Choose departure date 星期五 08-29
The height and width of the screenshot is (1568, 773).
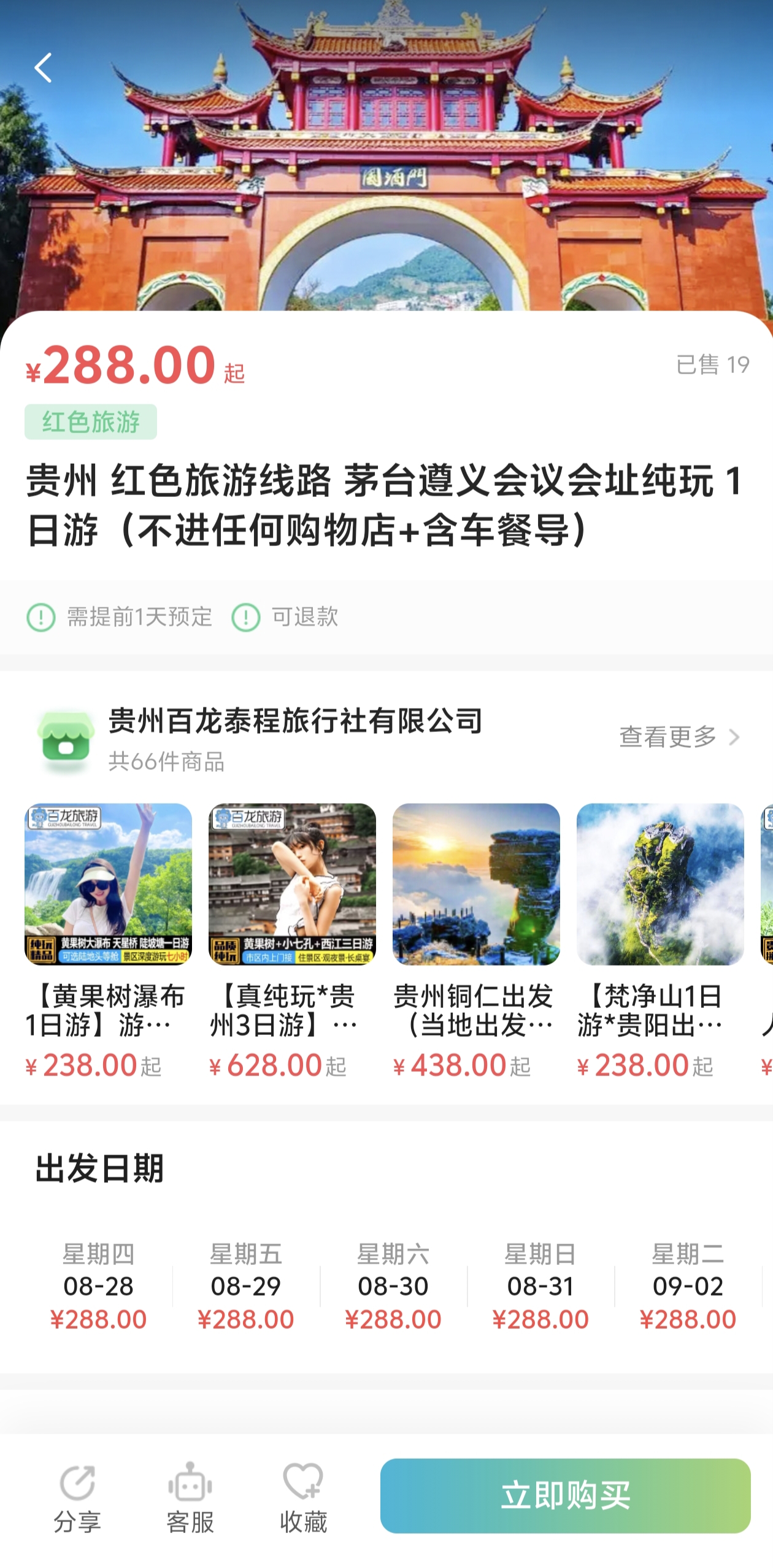point(246,1286)
